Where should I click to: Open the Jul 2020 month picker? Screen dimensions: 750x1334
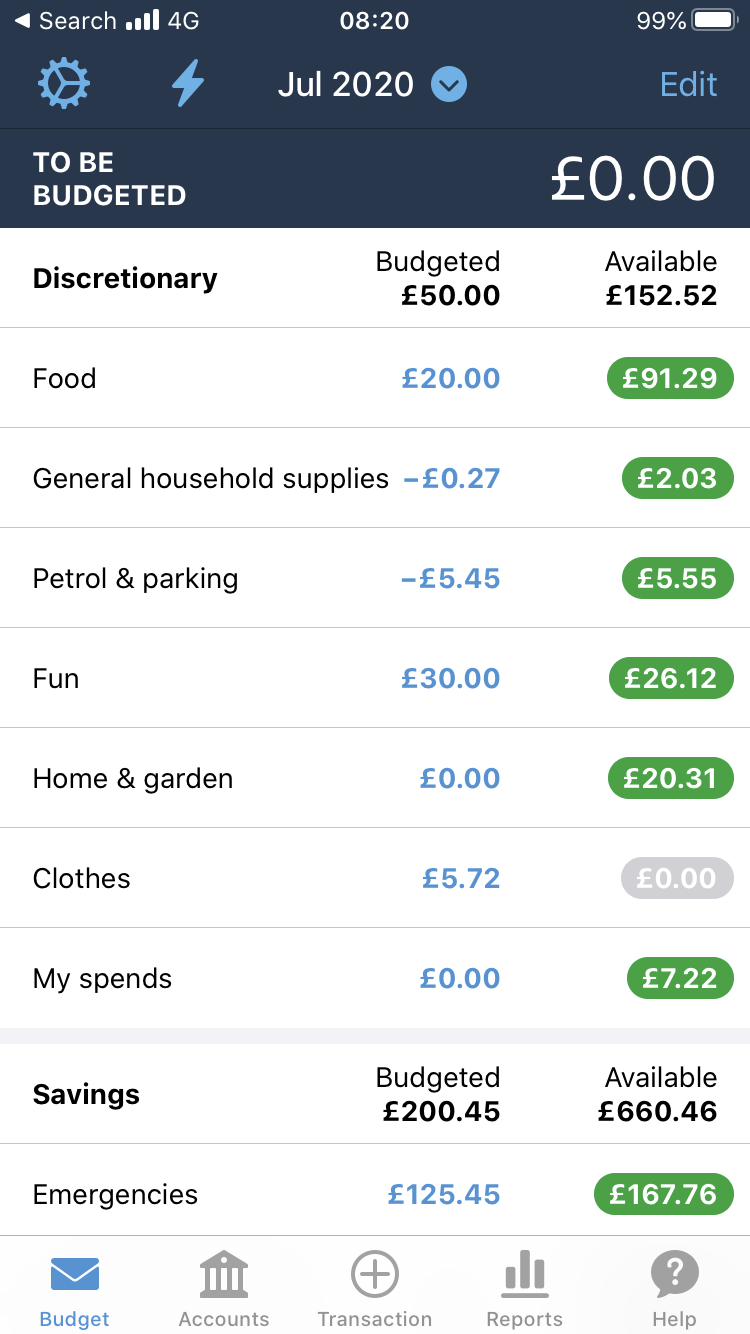pos(372,84)
